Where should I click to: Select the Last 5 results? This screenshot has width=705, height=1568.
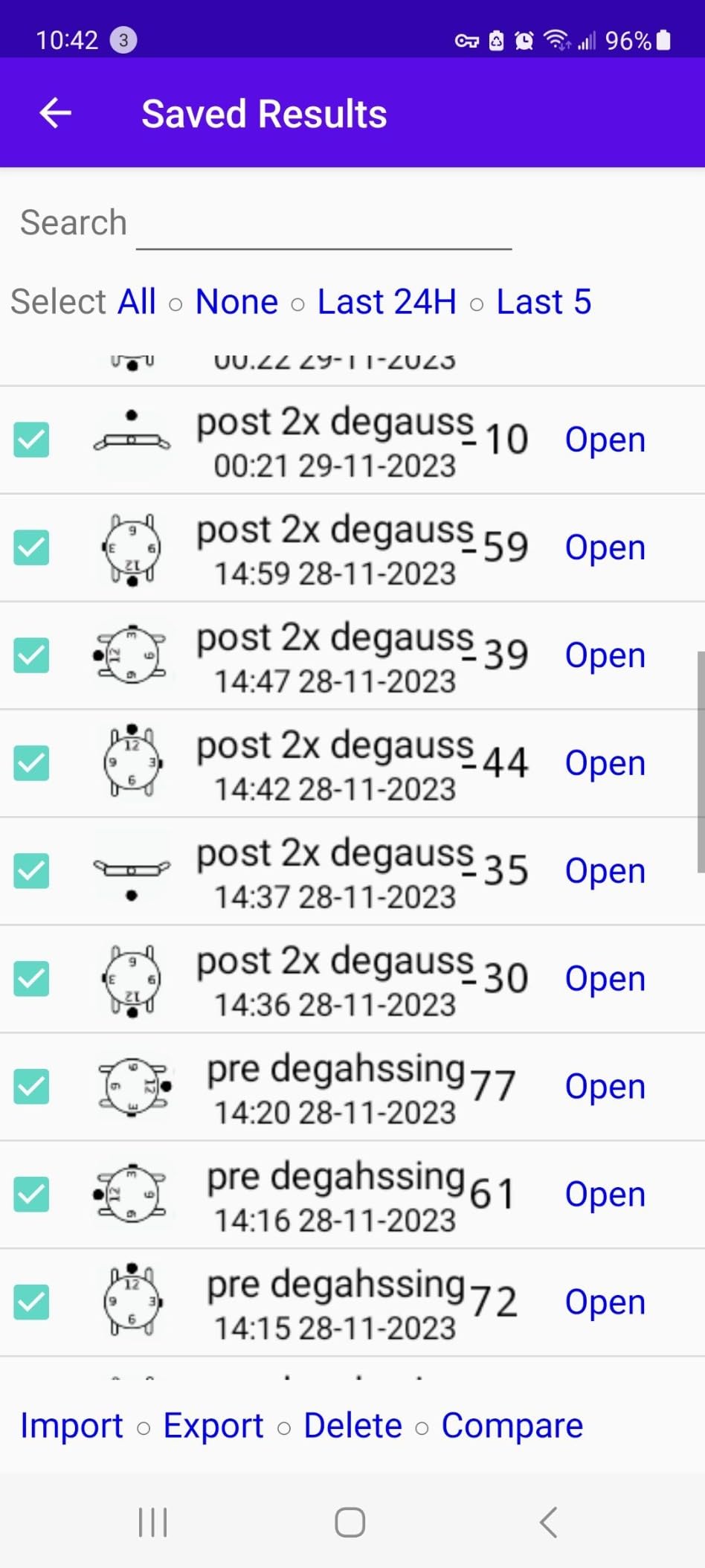[x=544, y=302]
